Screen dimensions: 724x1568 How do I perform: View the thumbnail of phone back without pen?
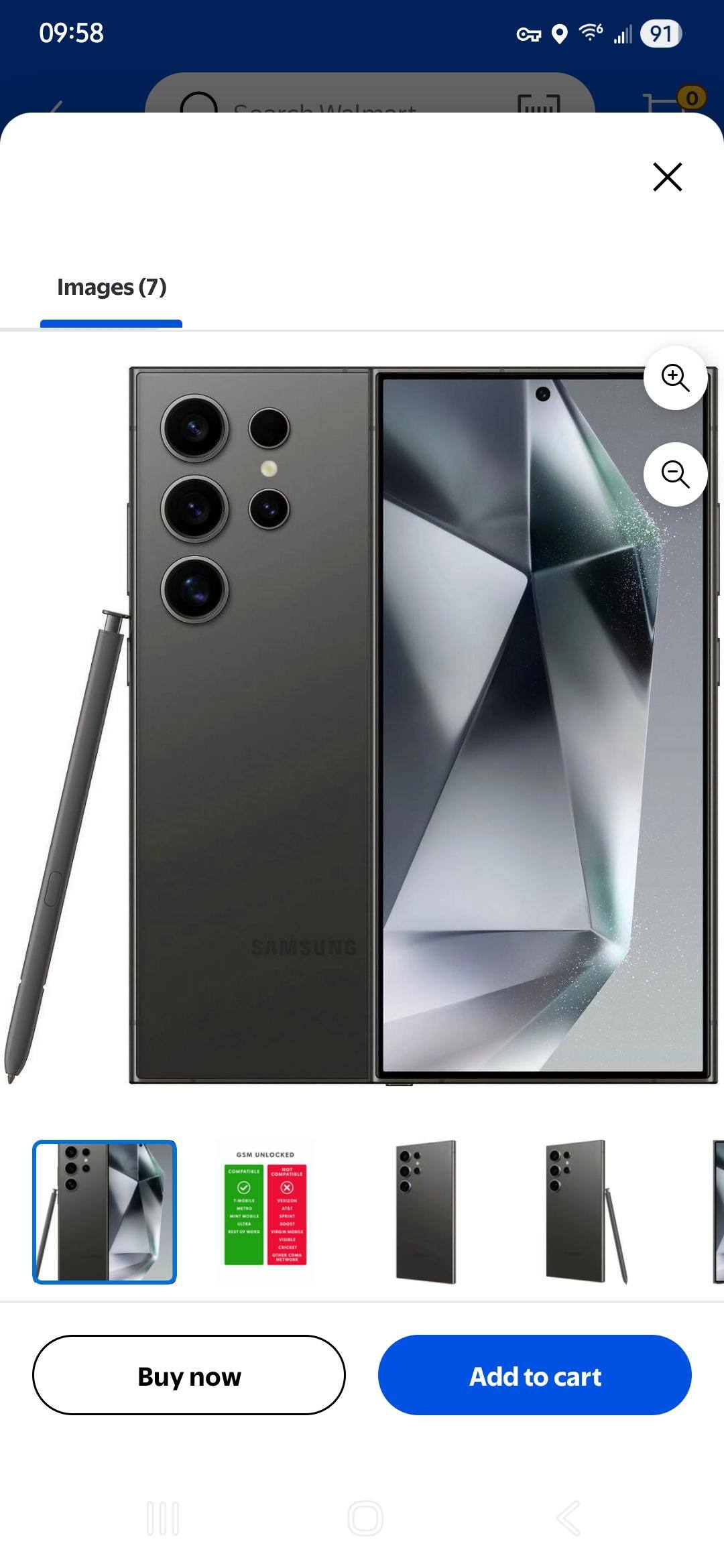[x=426, y=1212]
